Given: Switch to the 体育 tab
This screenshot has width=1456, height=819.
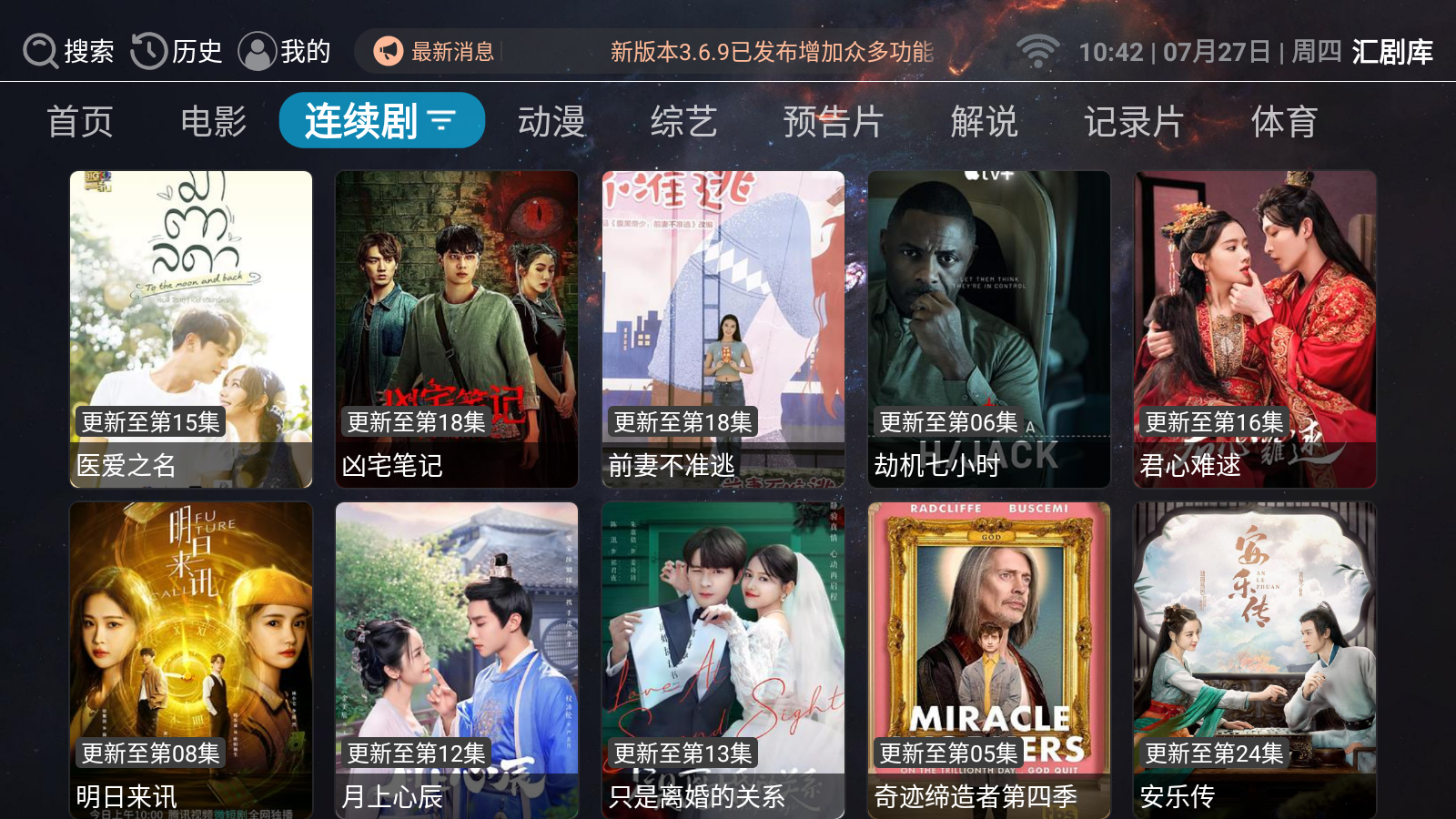Looking at the screenshot, I should pyautogui.click(x=1284, y=121).
